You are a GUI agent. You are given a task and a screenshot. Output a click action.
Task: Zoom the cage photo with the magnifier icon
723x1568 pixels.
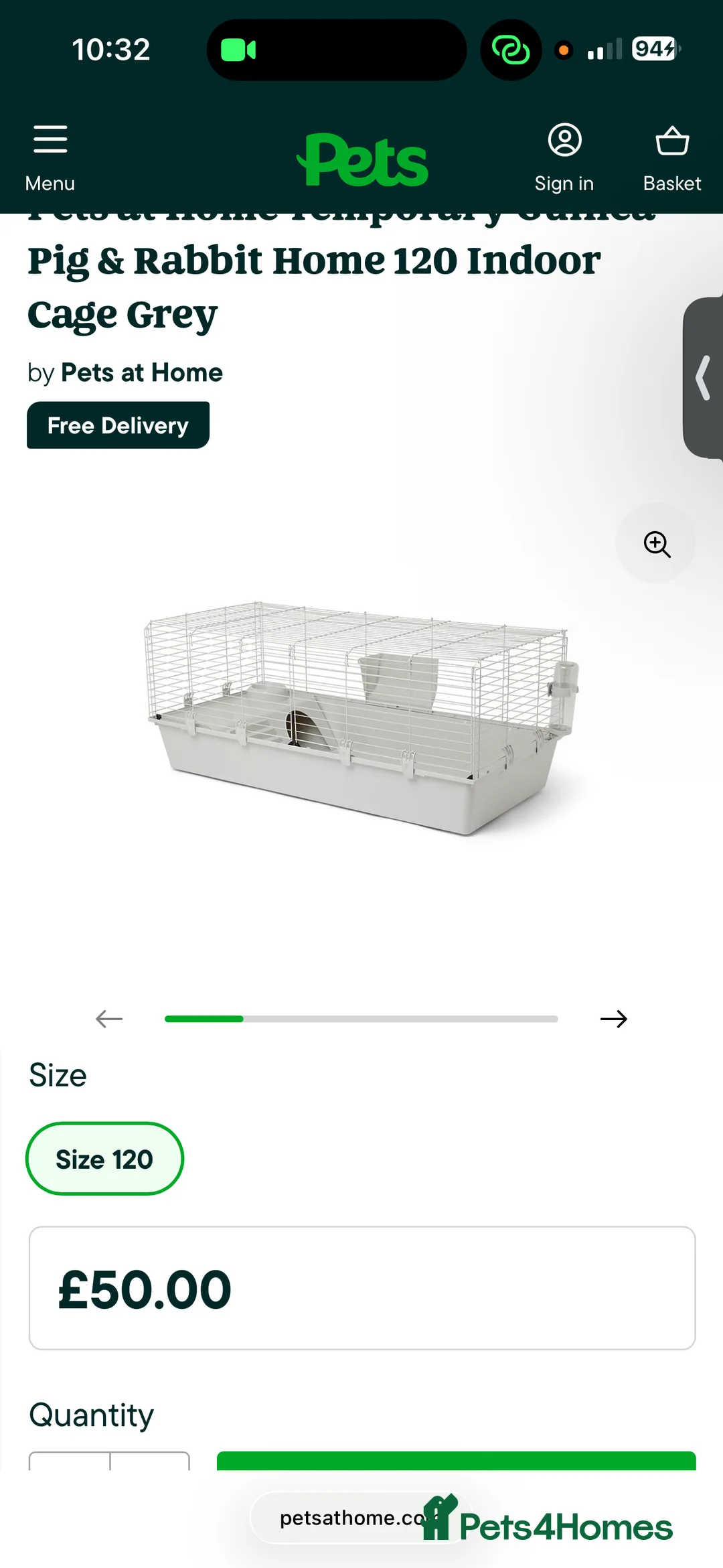pos(656,545)
